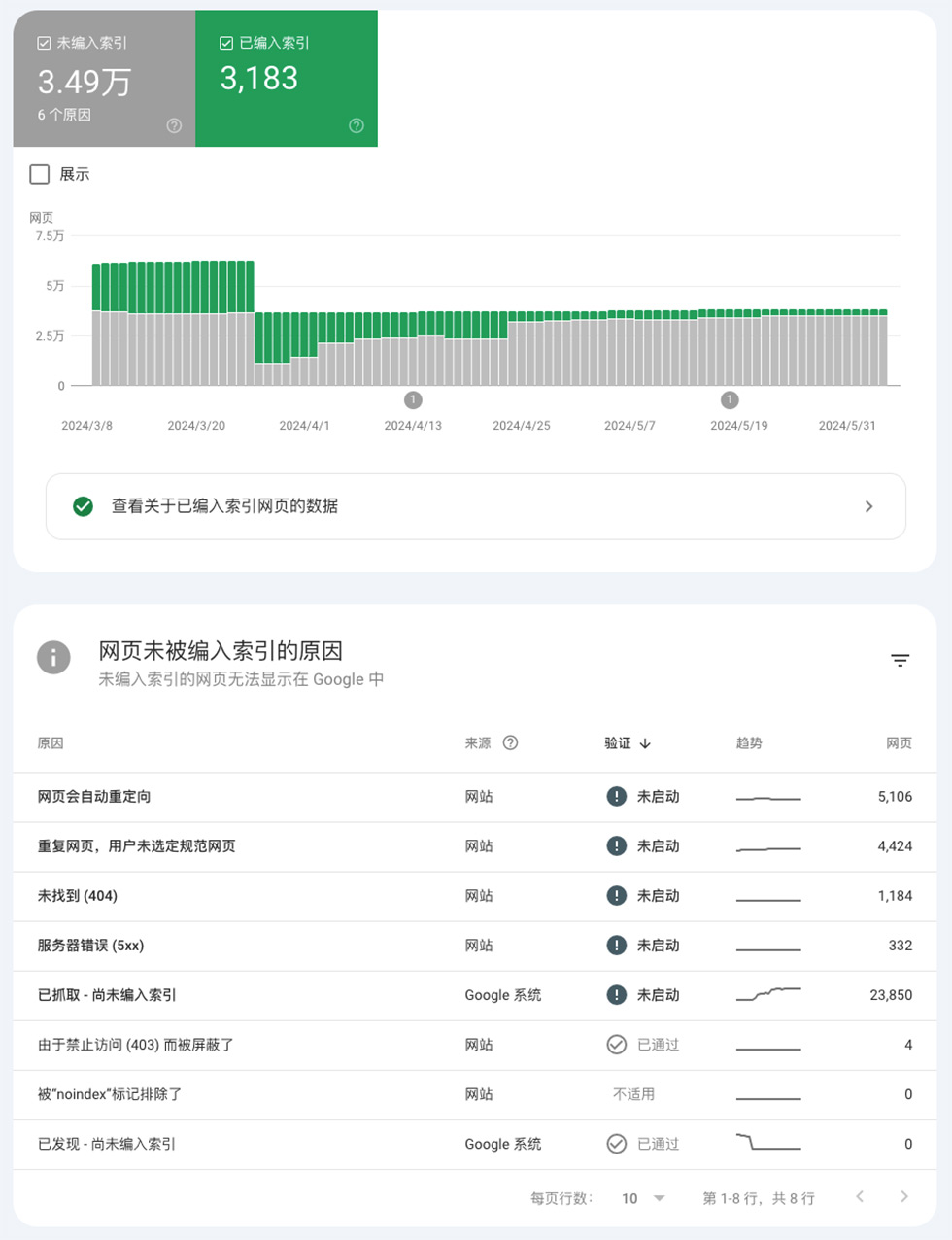Open the 服务器错误 (5xx) row

[90, 946]
